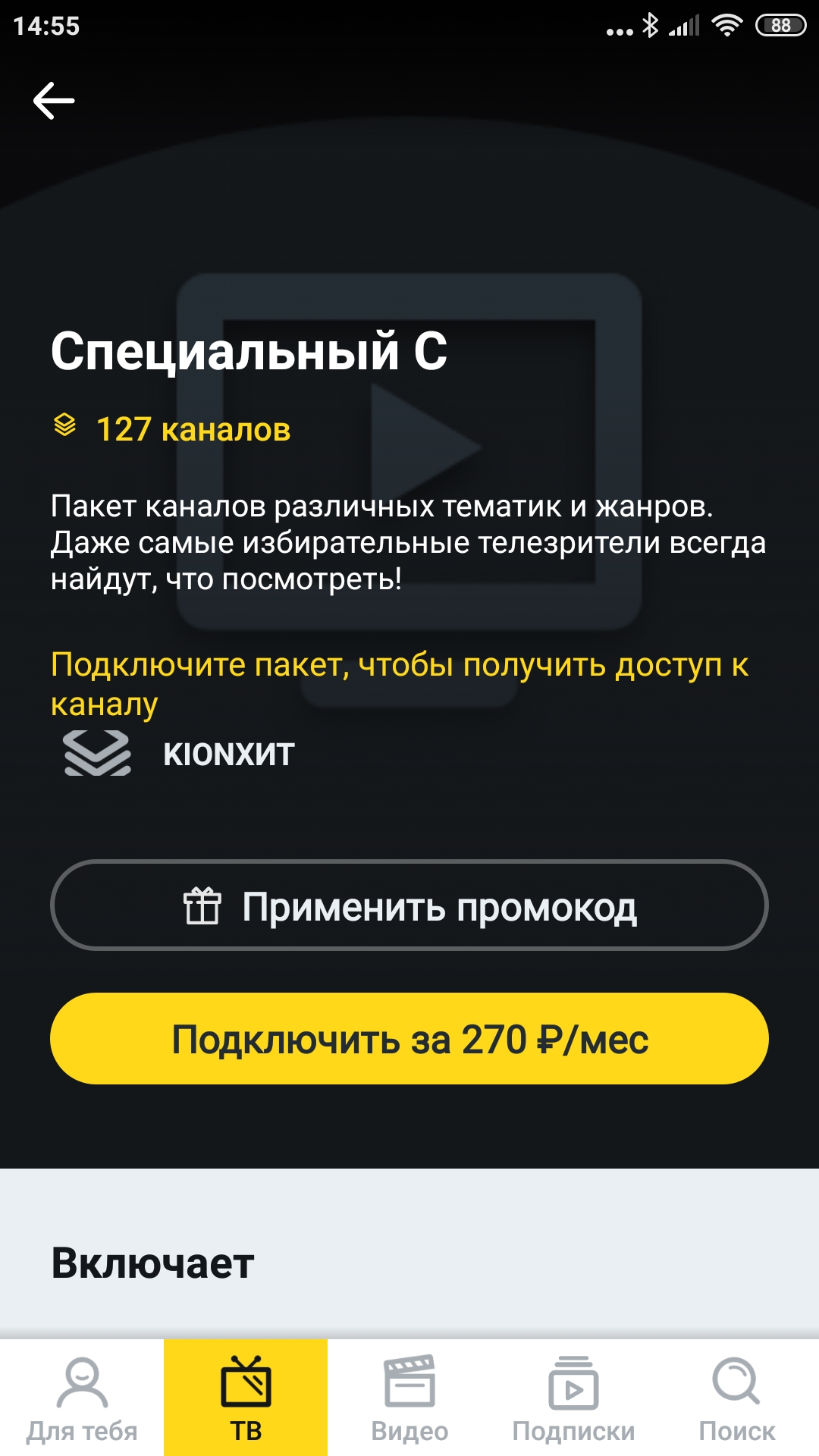
Task: Open the Подписки tab
Action: [573, 1398]
